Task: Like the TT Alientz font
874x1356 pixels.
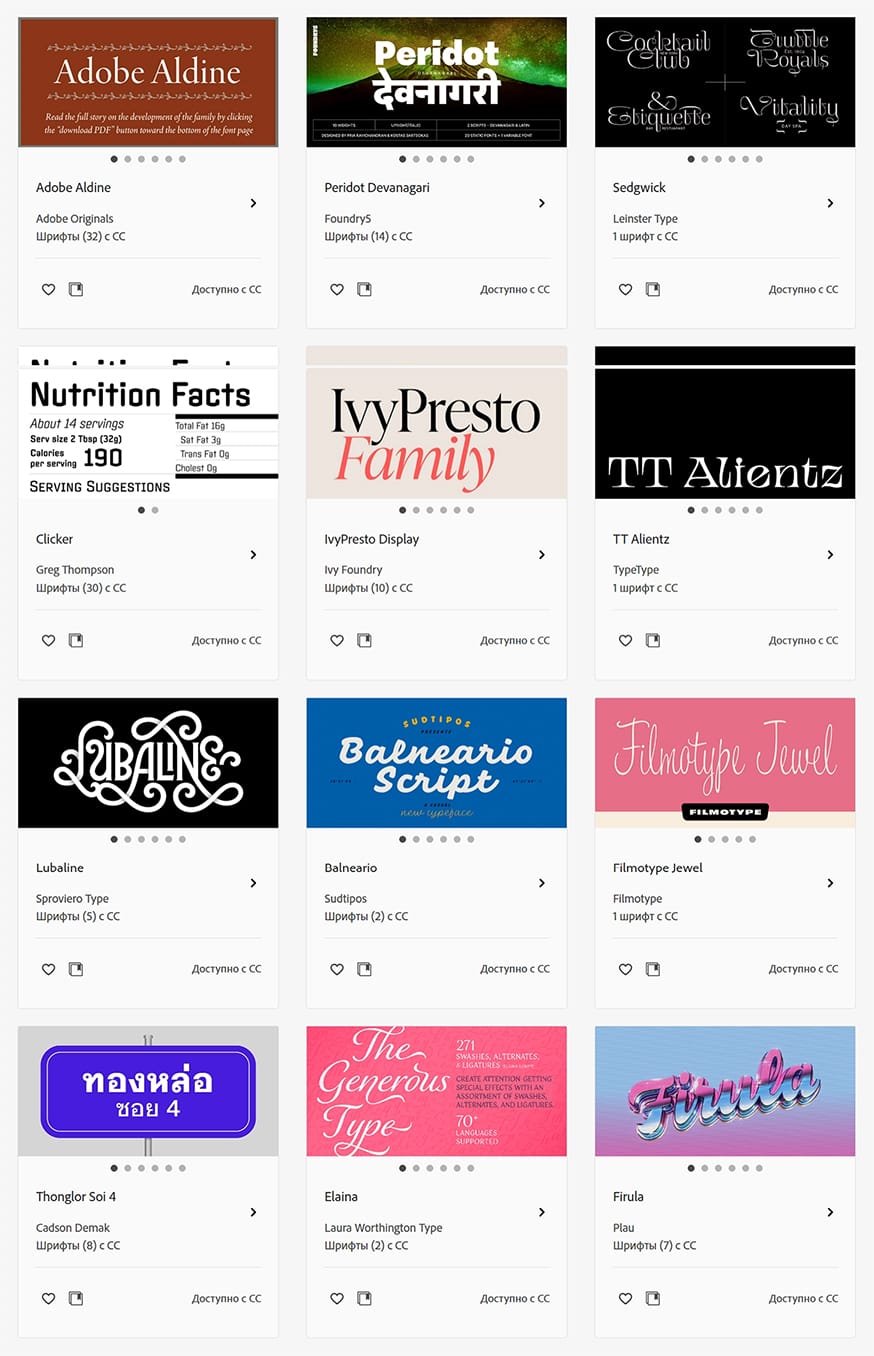Action: (625, 641)
